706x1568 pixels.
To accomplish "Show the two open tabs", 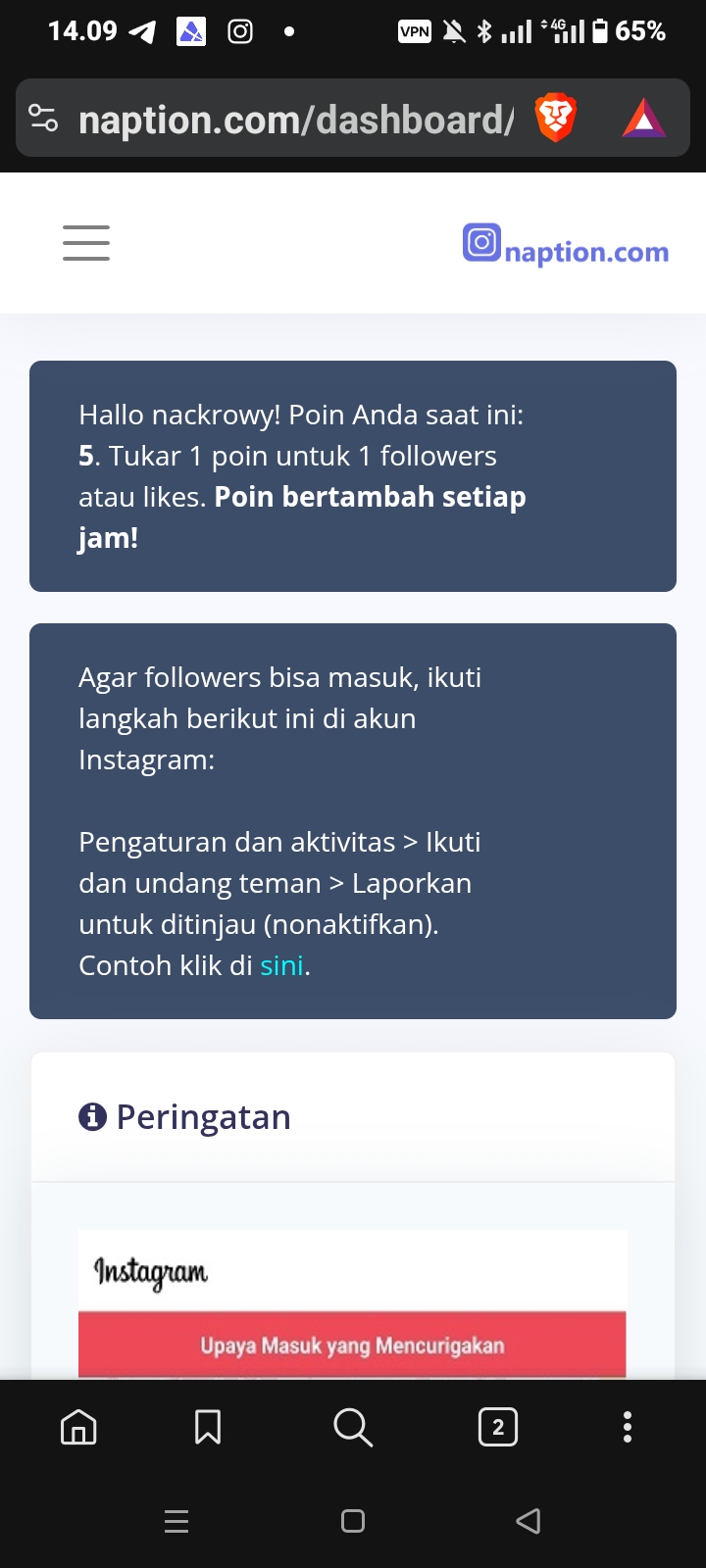I will point(498,1427).
